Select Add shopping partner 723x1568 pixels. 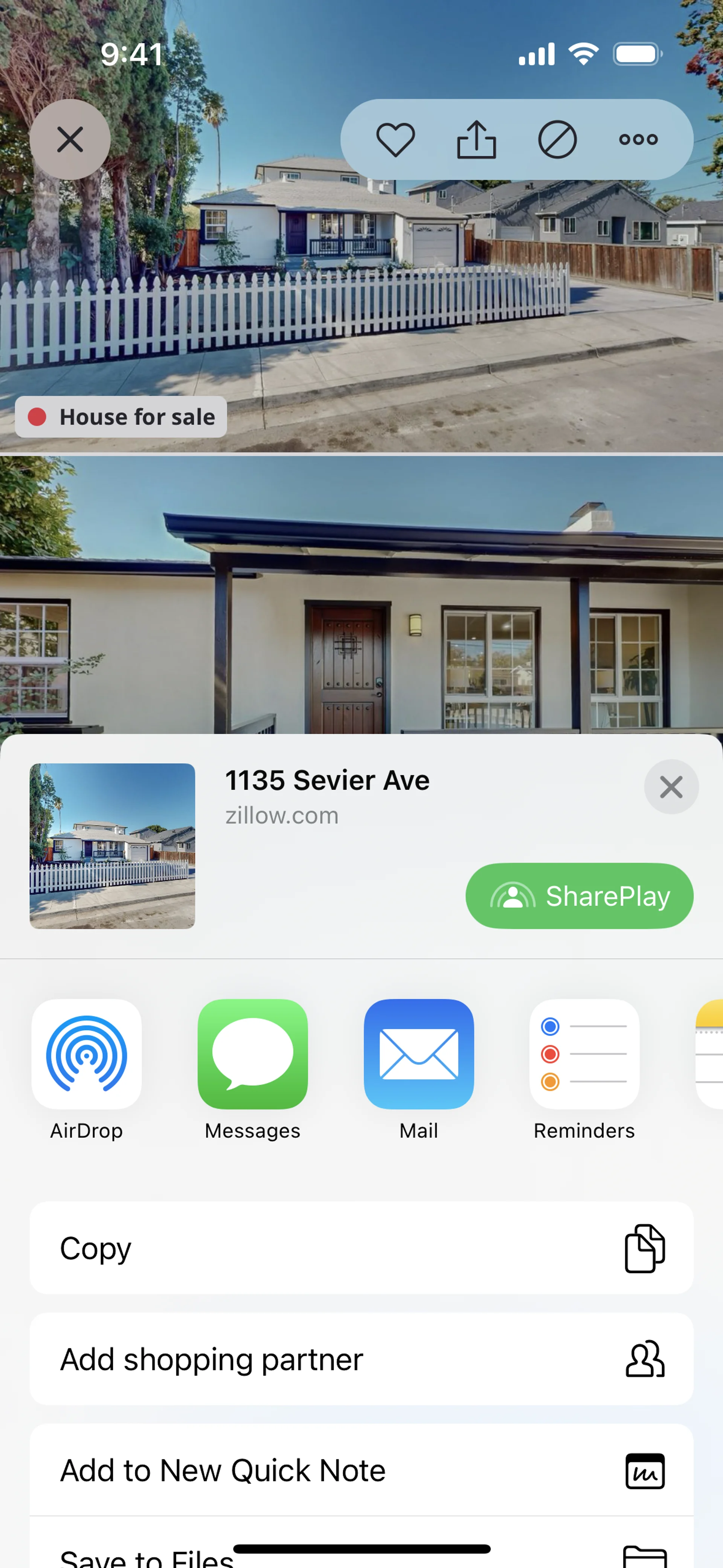click(361, 1359)
